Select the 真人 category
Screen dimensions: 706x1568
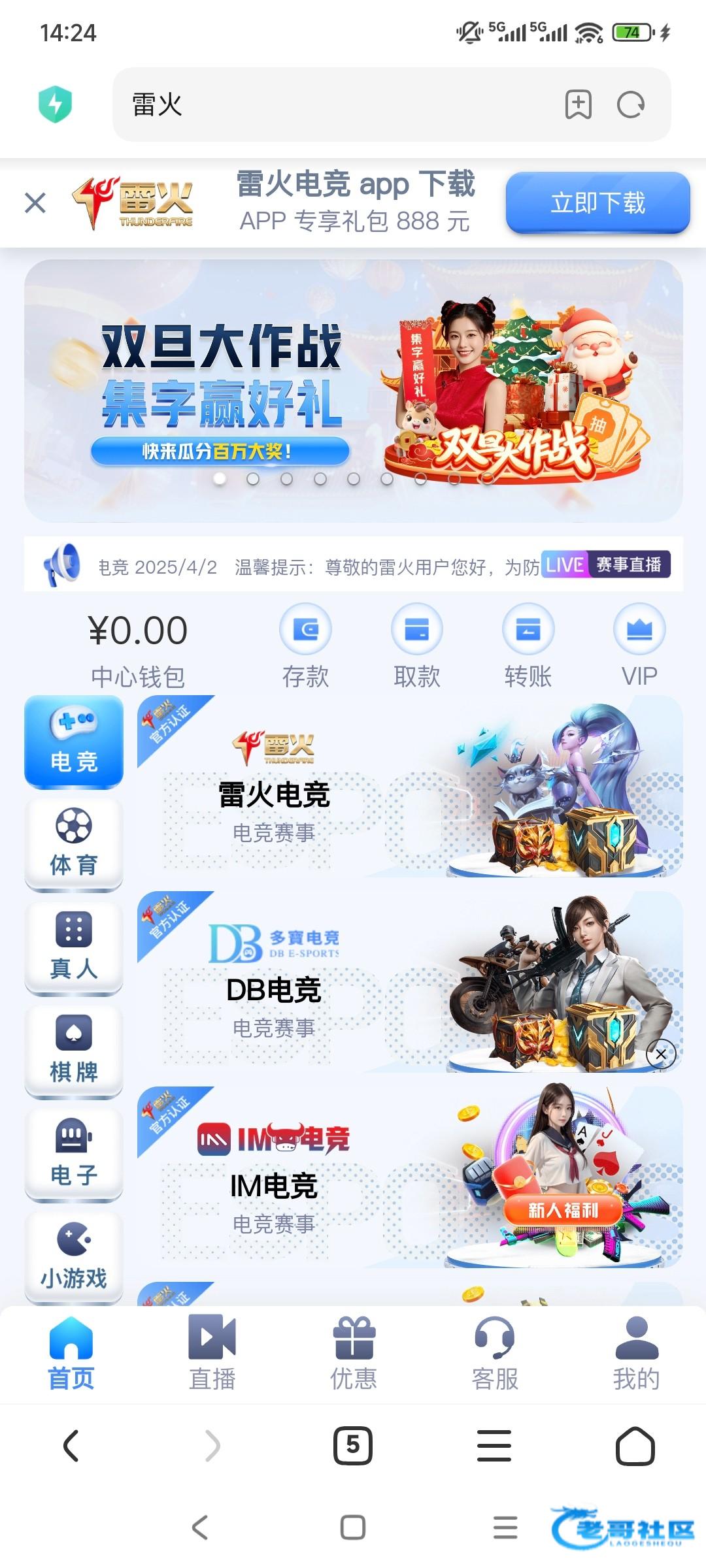(74, 946)
